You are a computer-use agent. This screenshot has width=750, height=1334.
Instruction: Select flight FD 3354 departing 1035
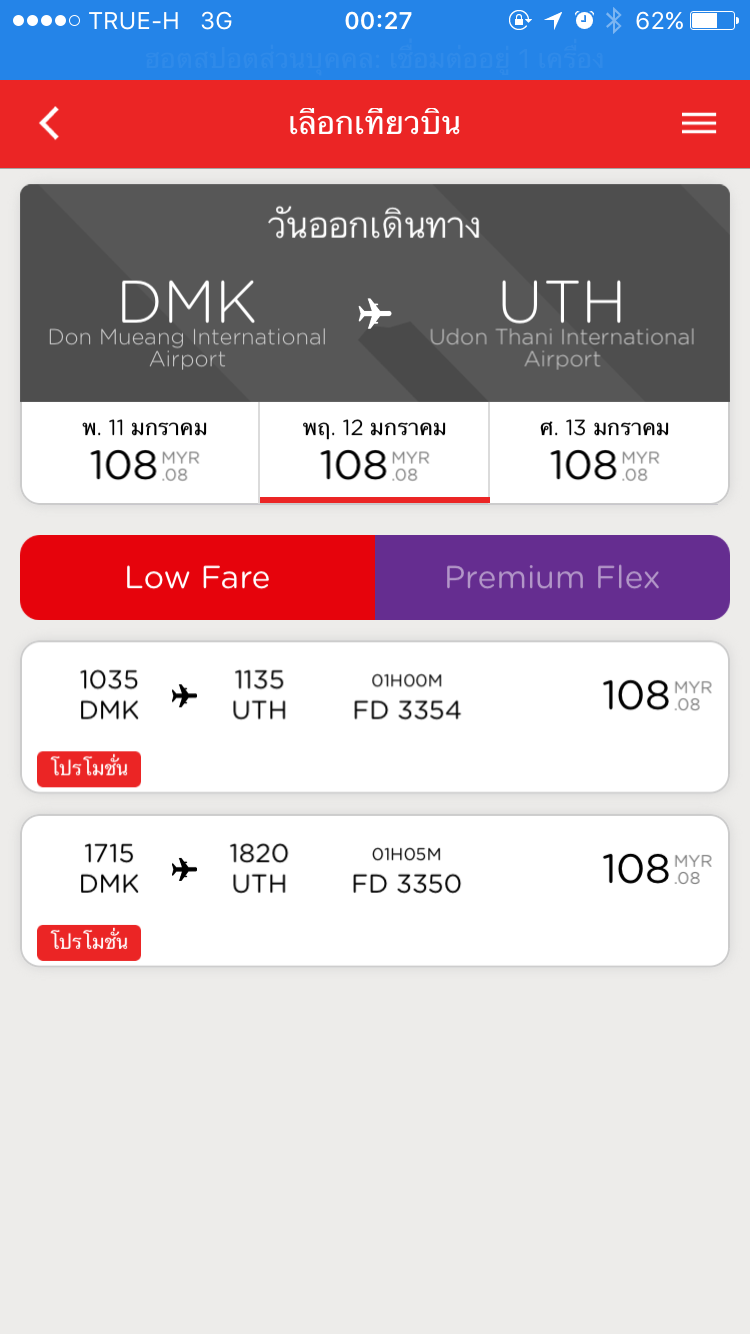tap(375, 717)
